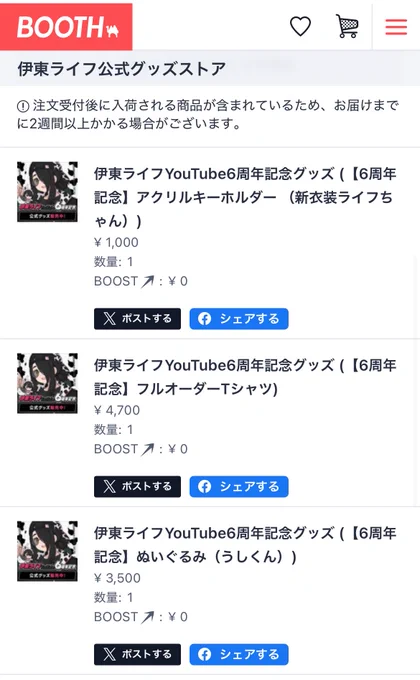Open the ぬいぐるみ（うしくん）product thumbnail
This screenshot has height=680, width=420.
click(x=47, y=551)
